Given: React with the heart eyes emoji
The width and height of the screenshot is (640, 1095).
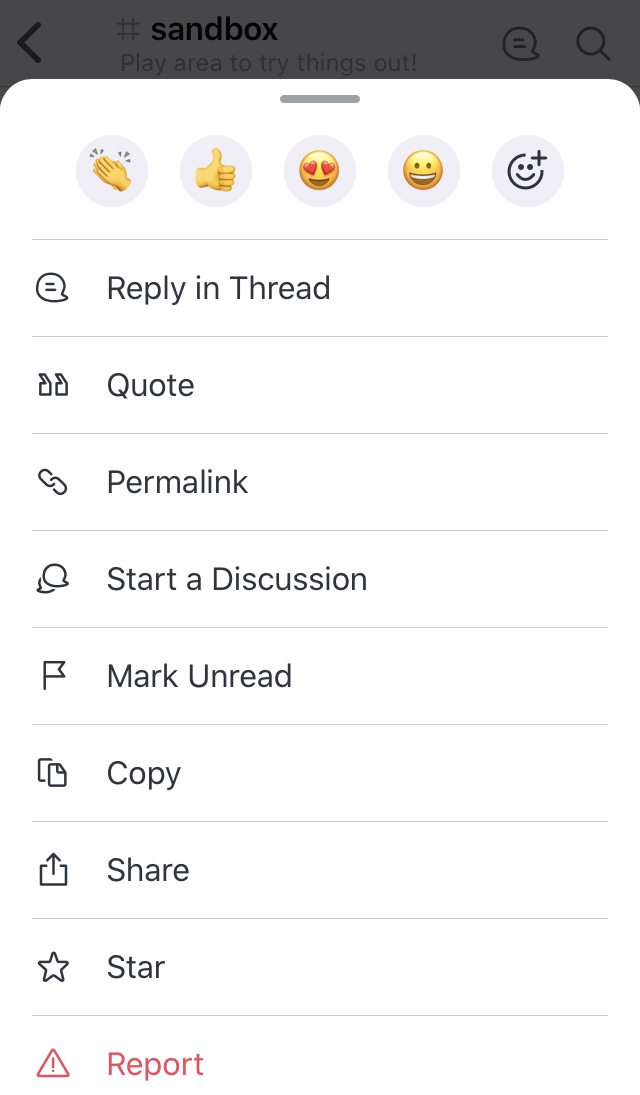Looking at the screenshot, I should coord(320,171).
